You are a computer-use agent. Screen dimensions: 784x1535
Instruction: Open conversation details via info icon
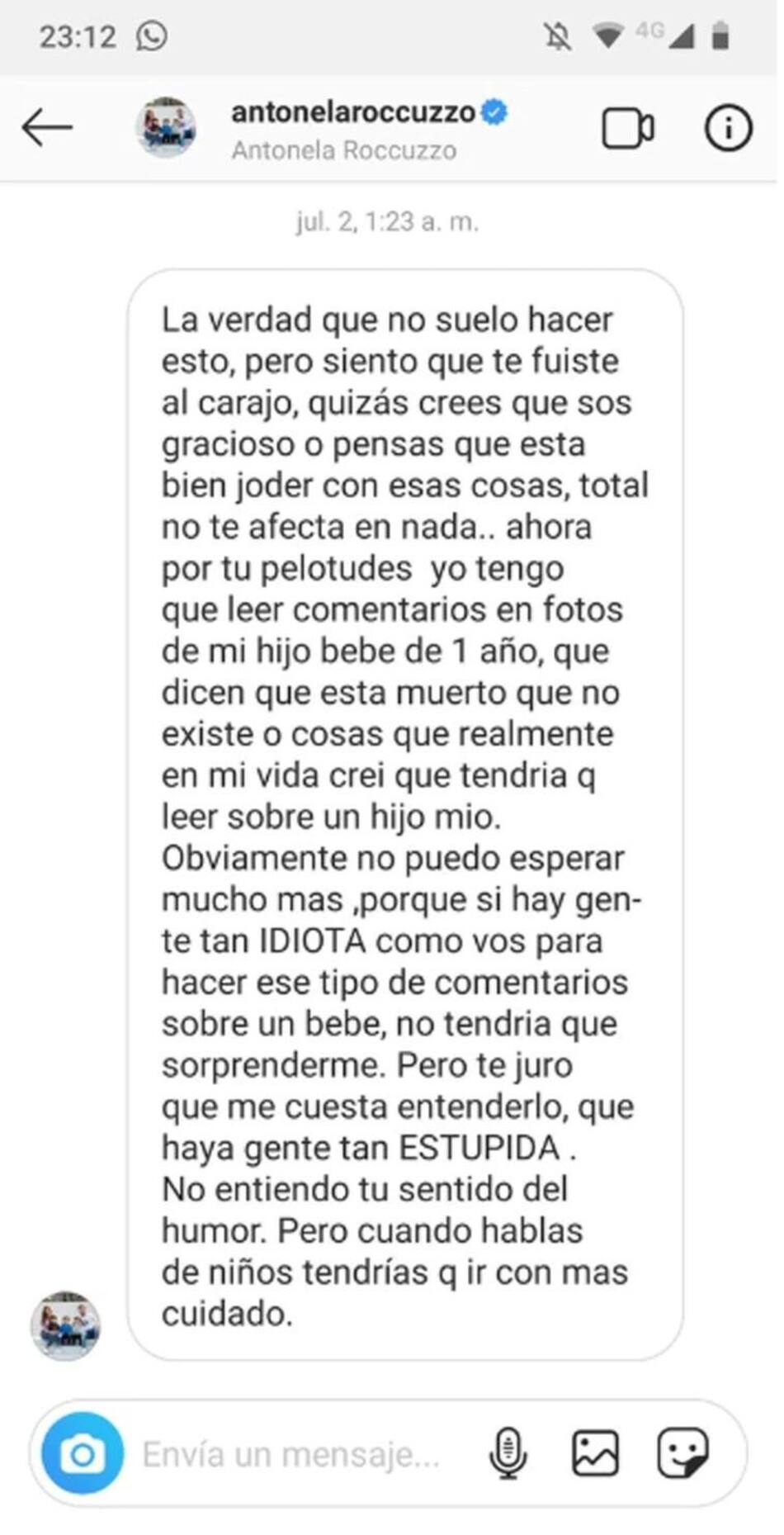[x=727, y=130]
